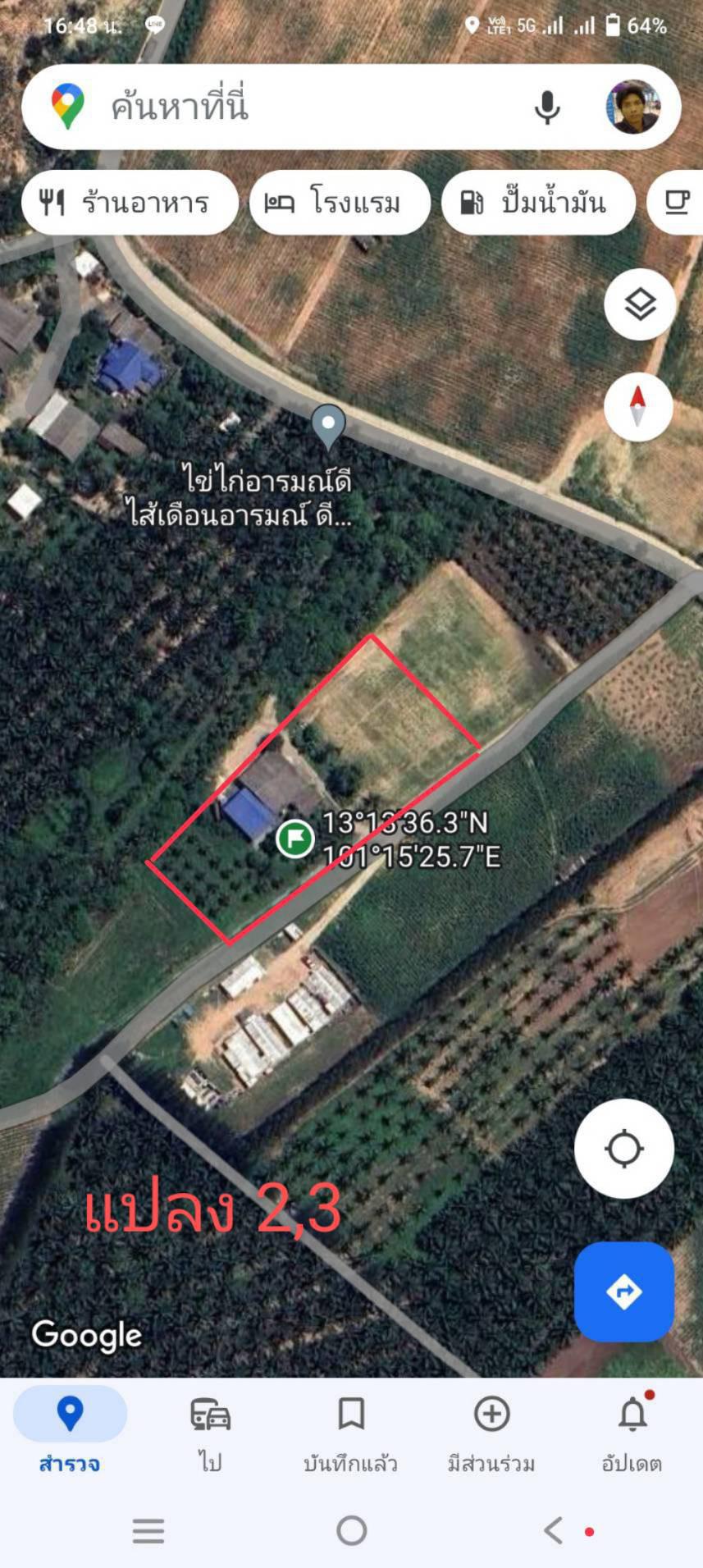Switch to the สำรวจ tab
The width and height of the screenshot is (703, 1568).
70,1430
